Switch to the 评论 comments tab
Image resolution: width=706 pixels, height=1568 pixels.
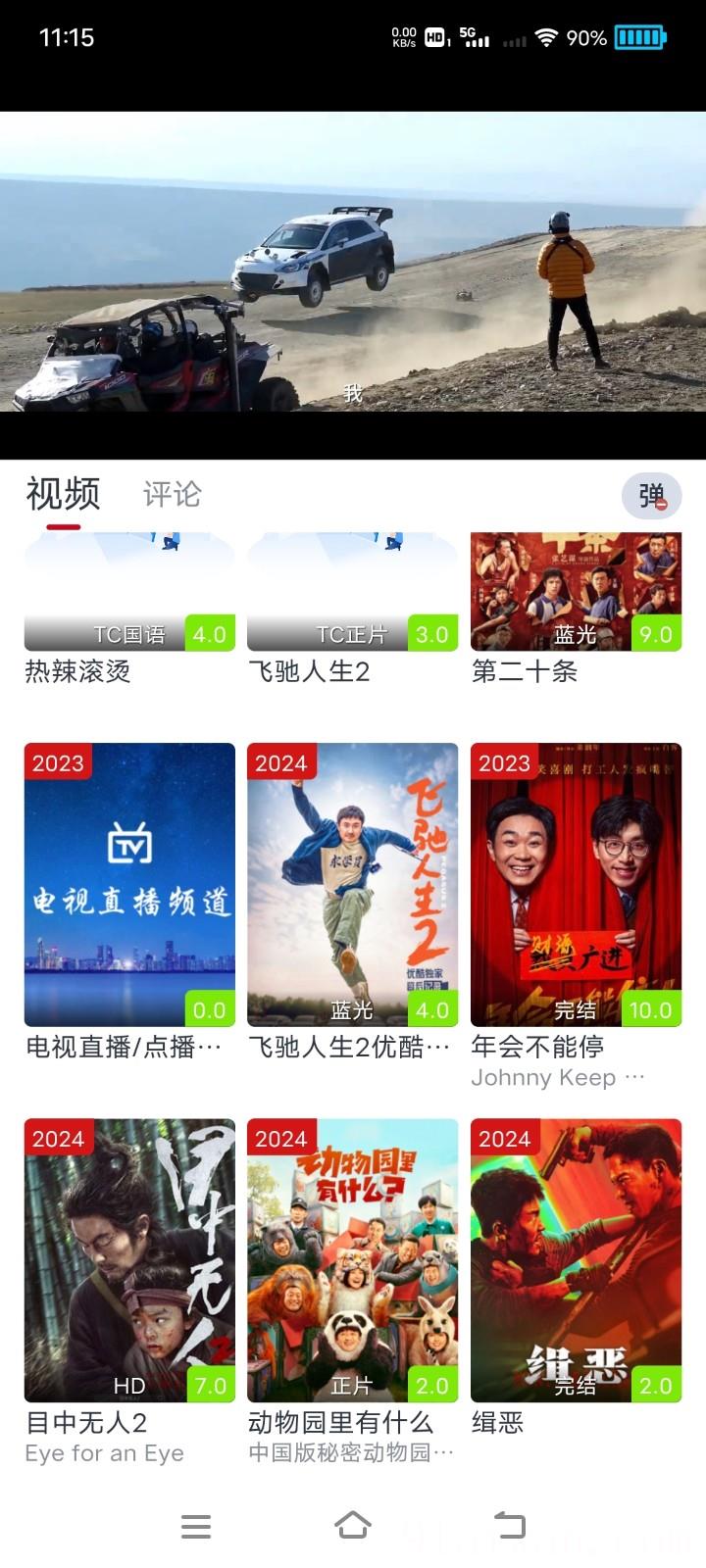173,494
